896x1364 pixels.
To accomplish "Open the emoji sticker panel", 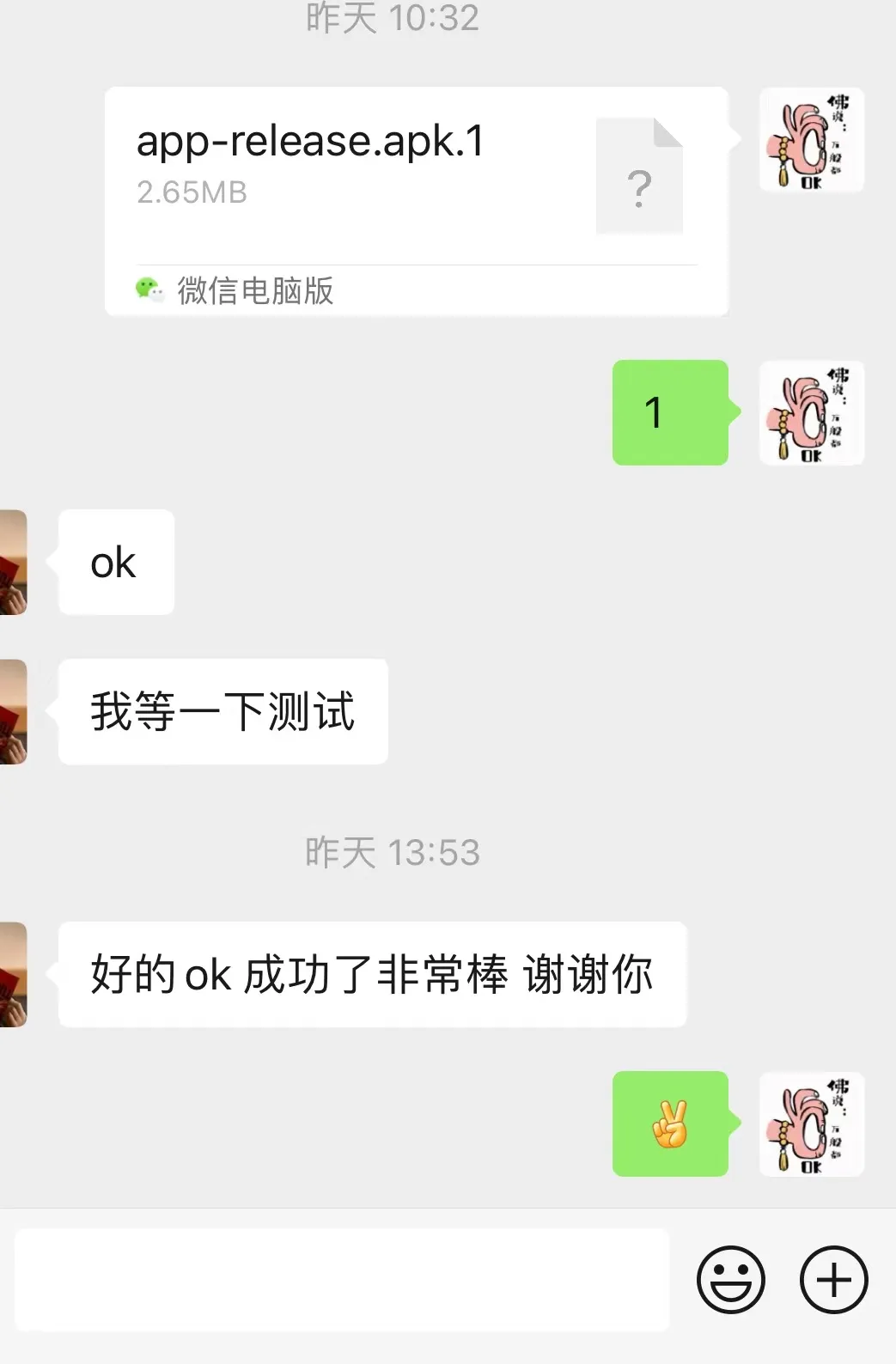I will (x=730, y=1280).
